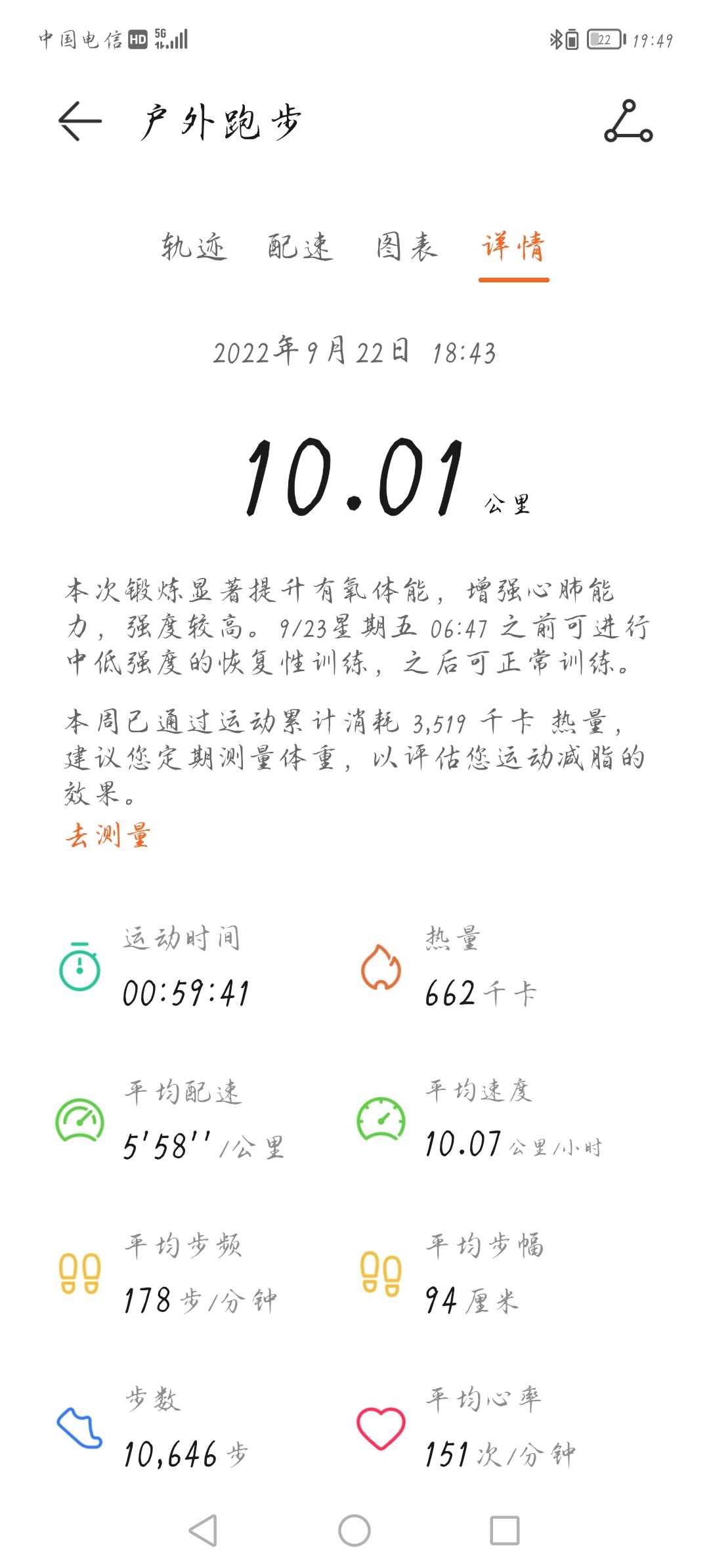Open the 图表 tab
709x1568 pixels.
point(407,248)
